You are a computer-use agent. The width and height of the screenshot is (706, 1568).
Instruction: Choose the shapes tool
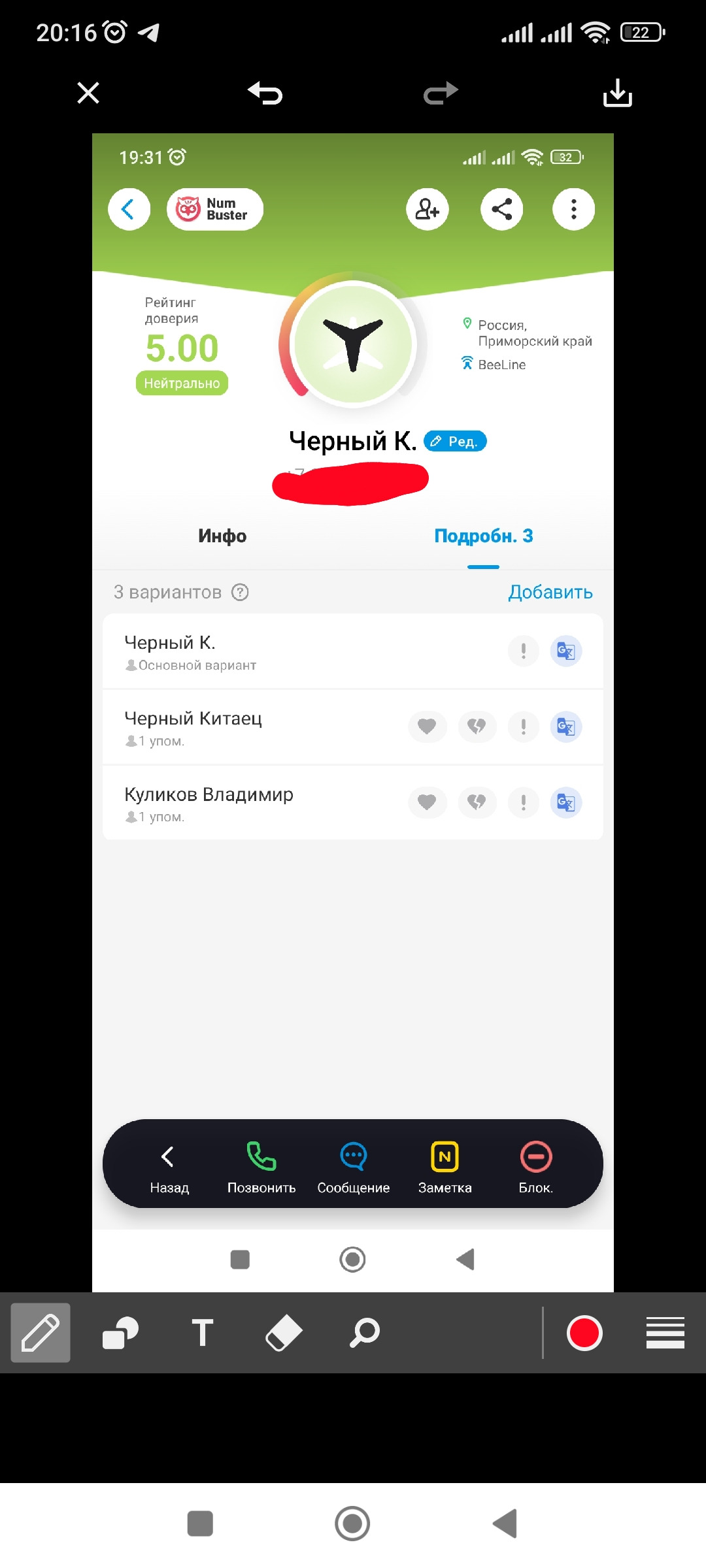(x=121, y=1333)
